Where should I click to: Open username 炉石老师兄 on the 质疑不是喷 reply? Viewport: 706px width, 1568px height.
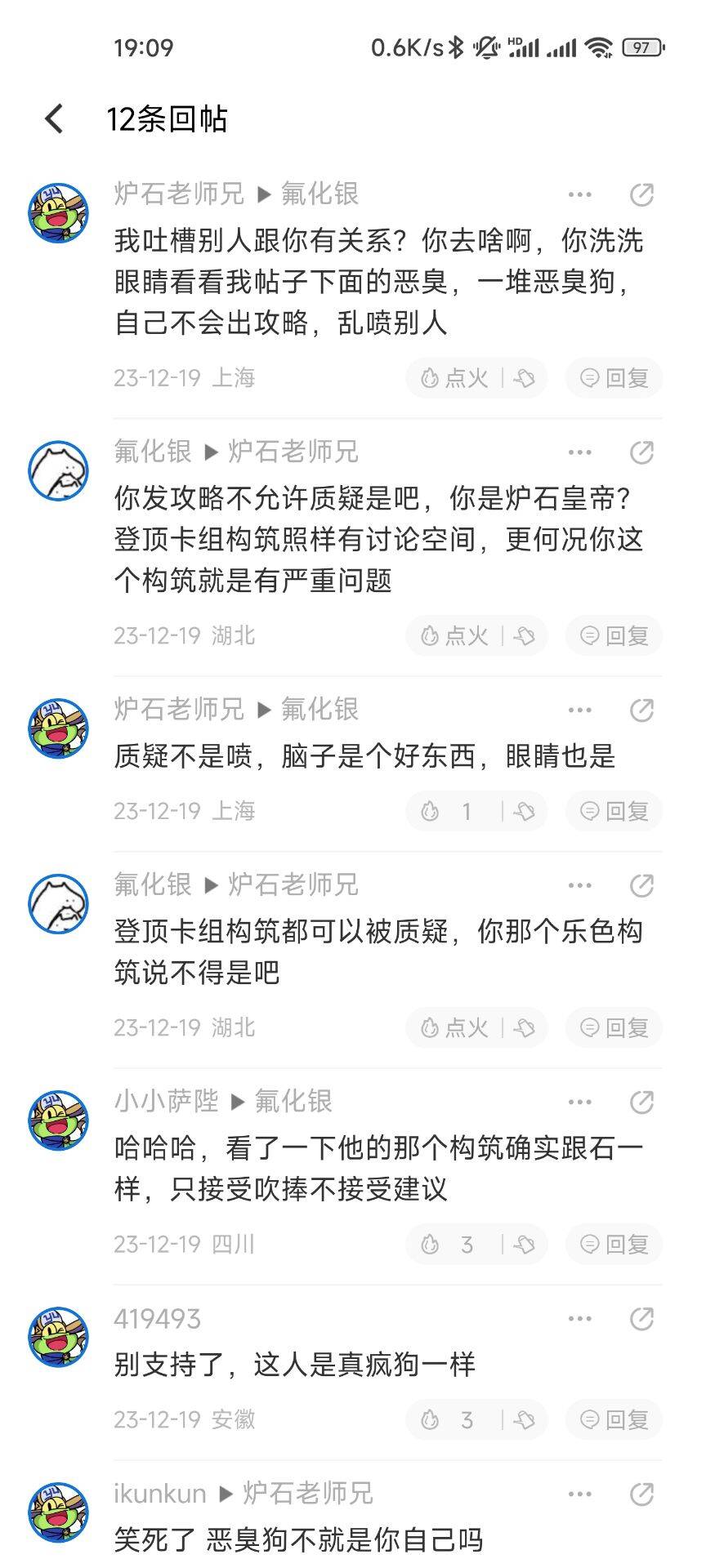(x=179, y=710)
